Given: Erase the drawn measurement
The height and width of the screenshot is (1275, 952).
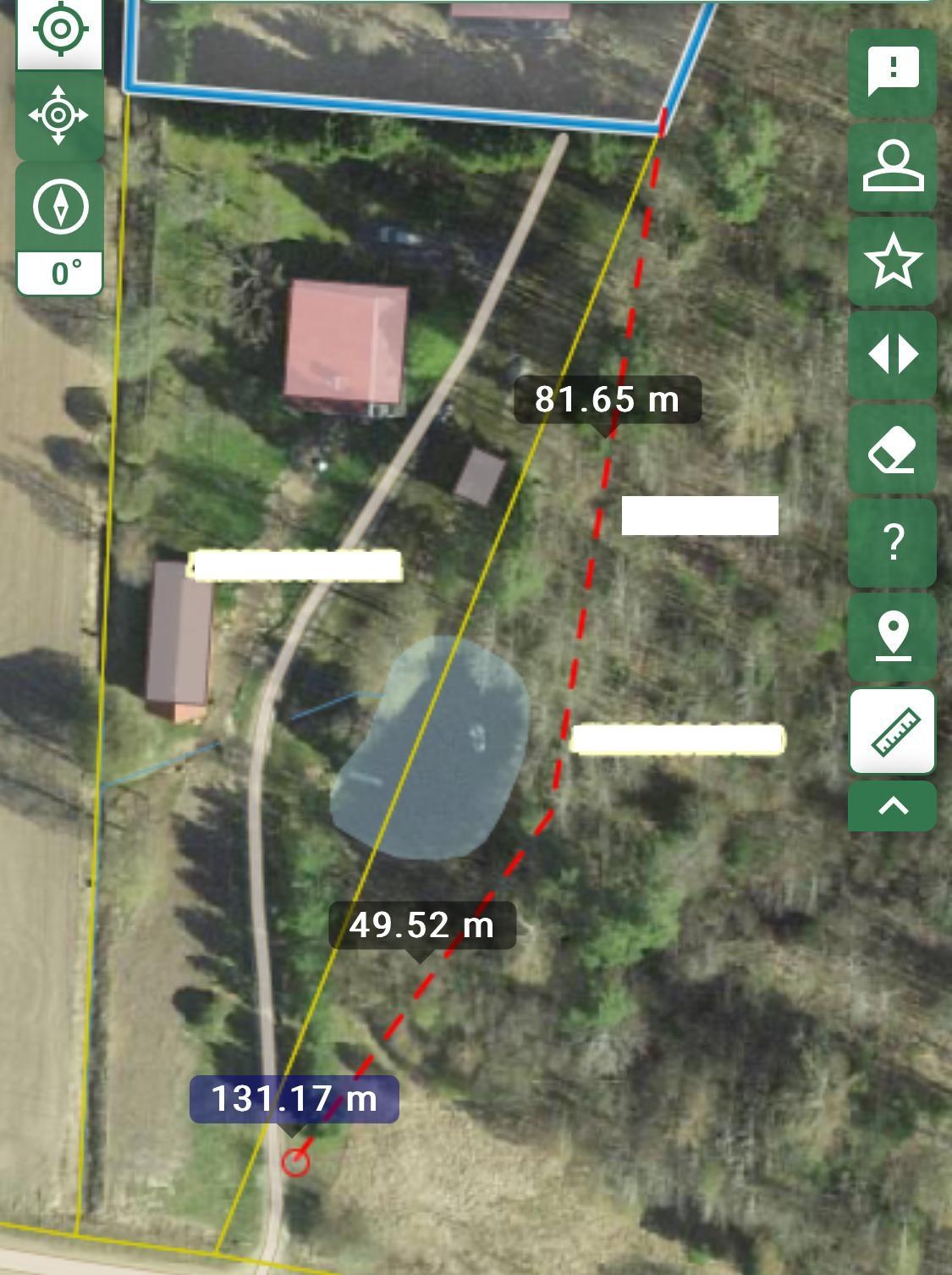Looking at the screenshot, I should pos(893,450).
